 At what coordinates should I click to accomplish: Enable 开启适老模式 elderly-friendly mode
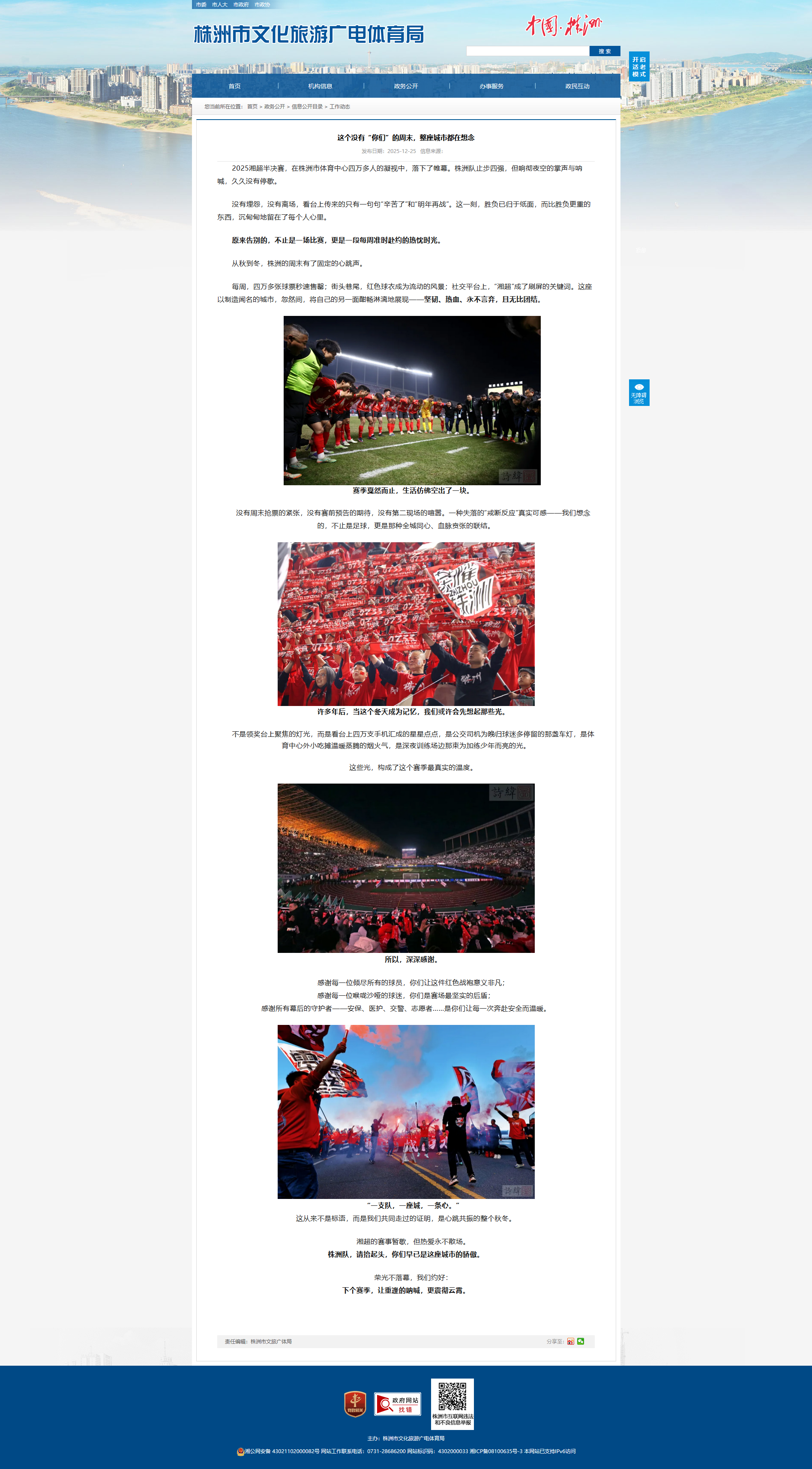click(x=638, y=67)
